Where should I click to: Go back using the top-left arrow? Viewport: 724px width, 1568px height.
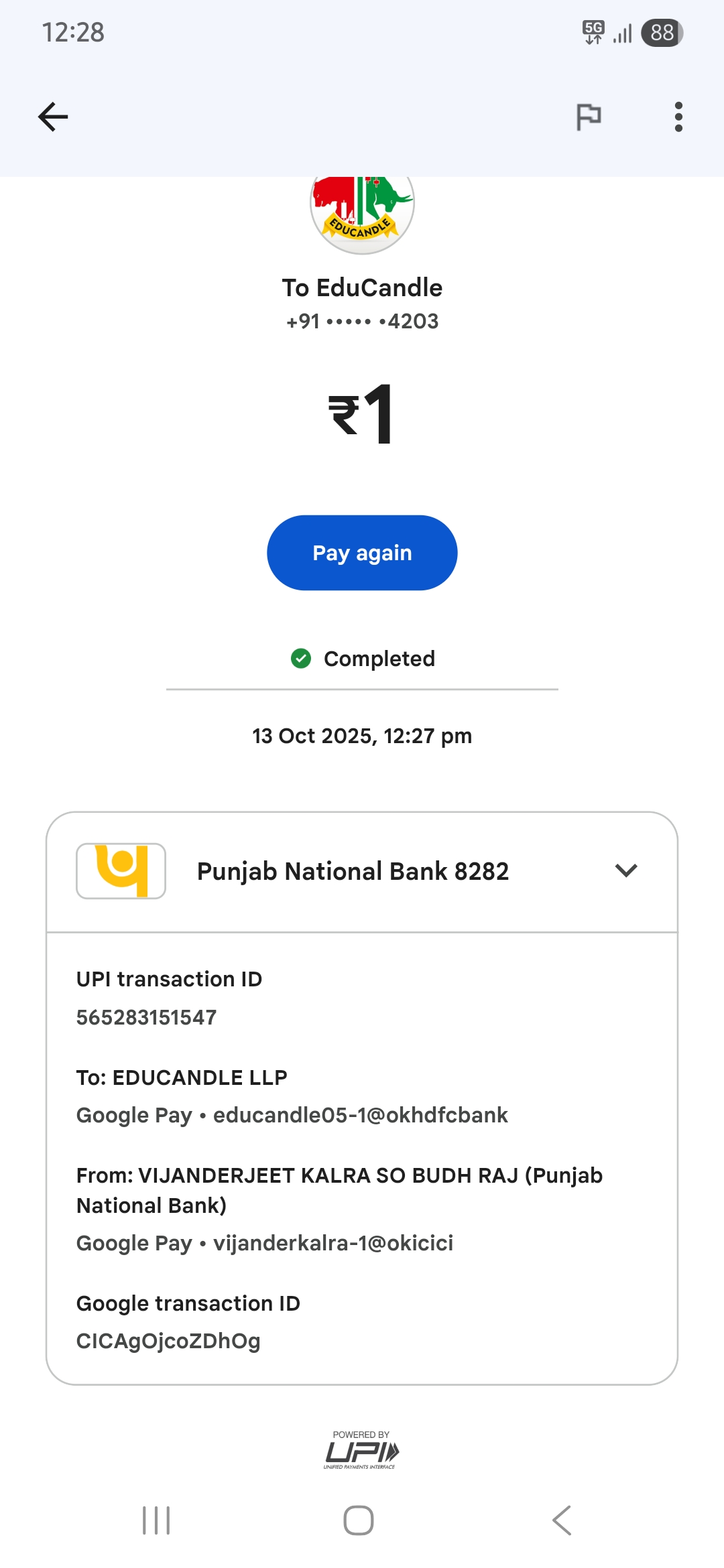[x=53, y=117]
